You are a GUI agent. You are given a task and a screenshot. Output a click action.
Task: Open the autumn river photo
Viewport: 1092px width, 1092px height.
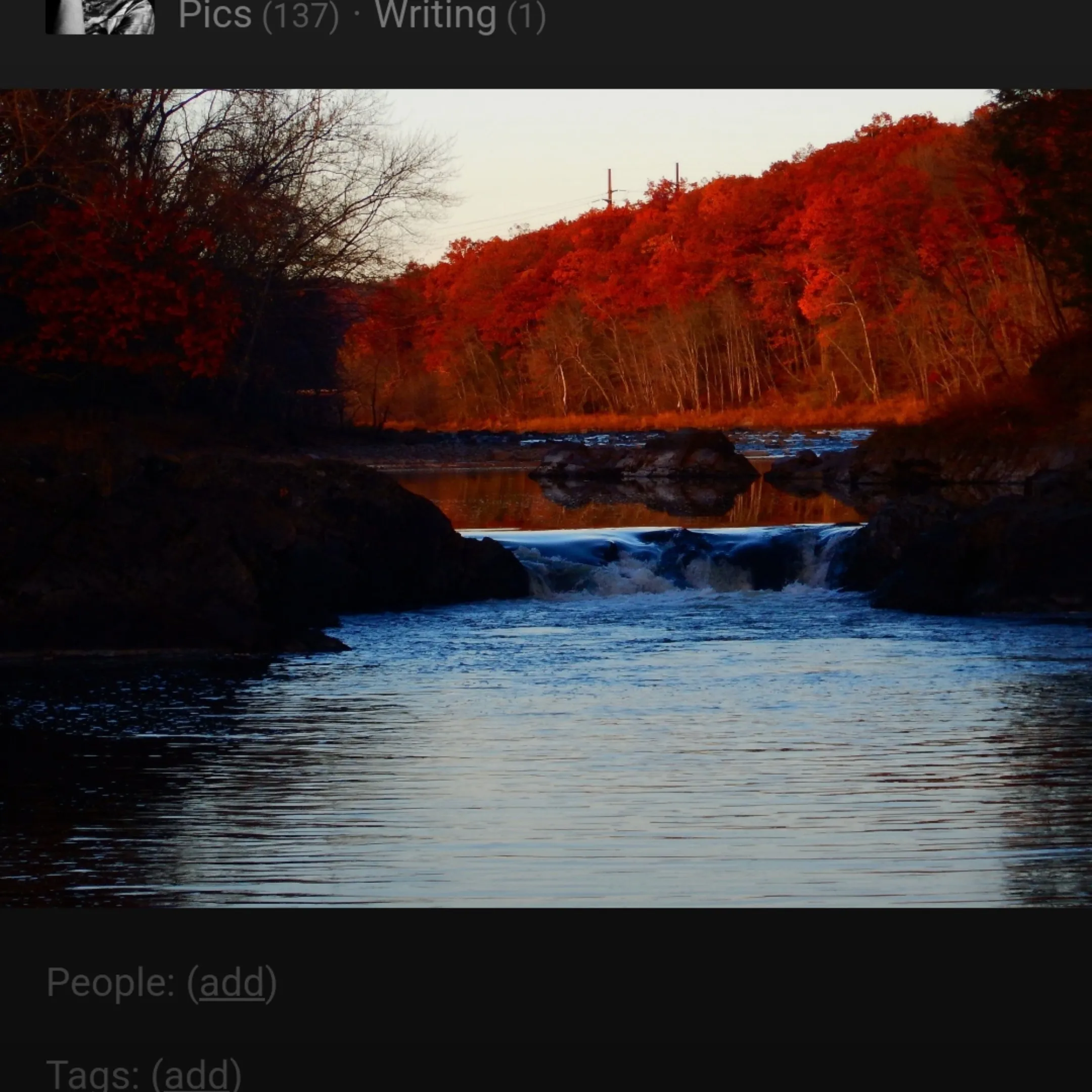point(546,497)
